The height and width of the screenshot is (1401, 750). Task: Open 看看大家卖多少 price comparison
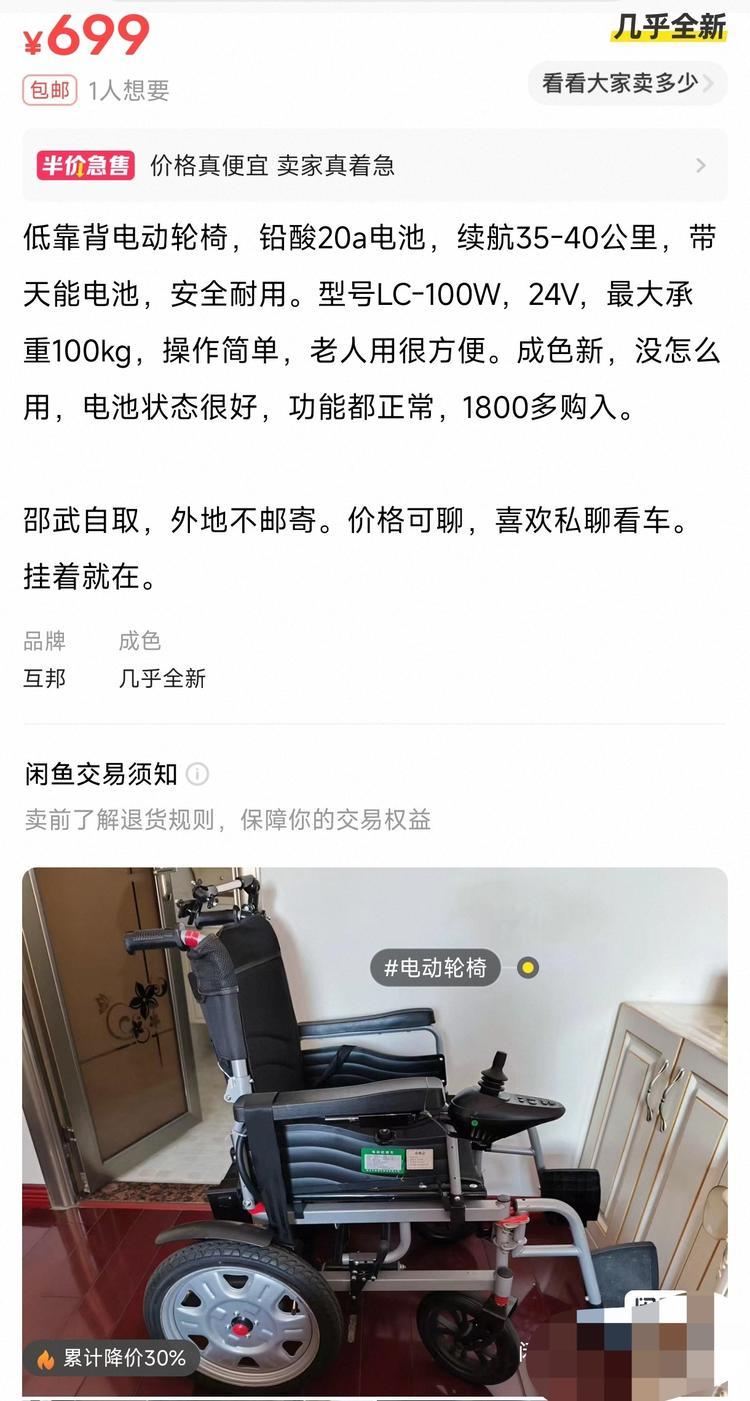click(x=627, y=83)
